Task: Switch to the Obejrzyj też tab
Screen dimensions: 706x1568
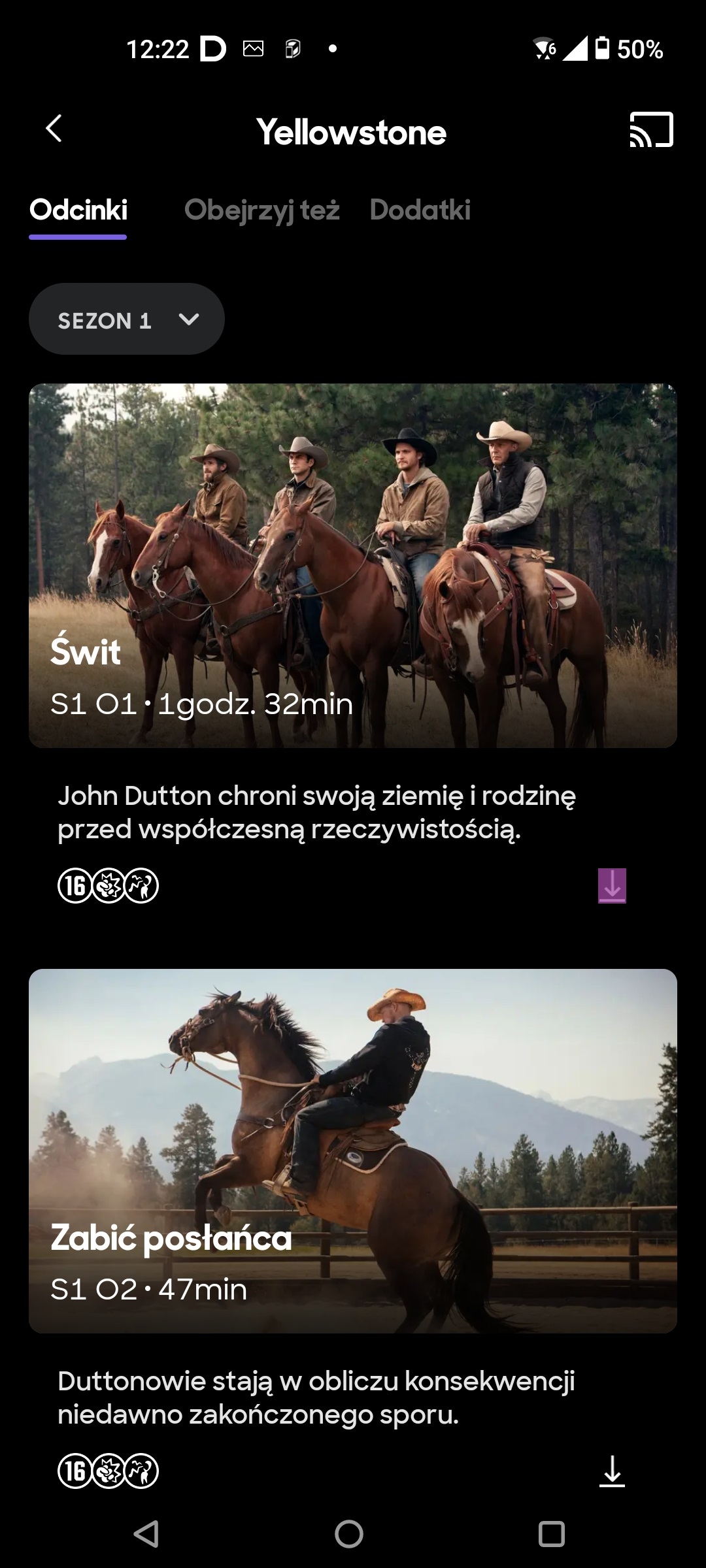Action: [261, 210]
